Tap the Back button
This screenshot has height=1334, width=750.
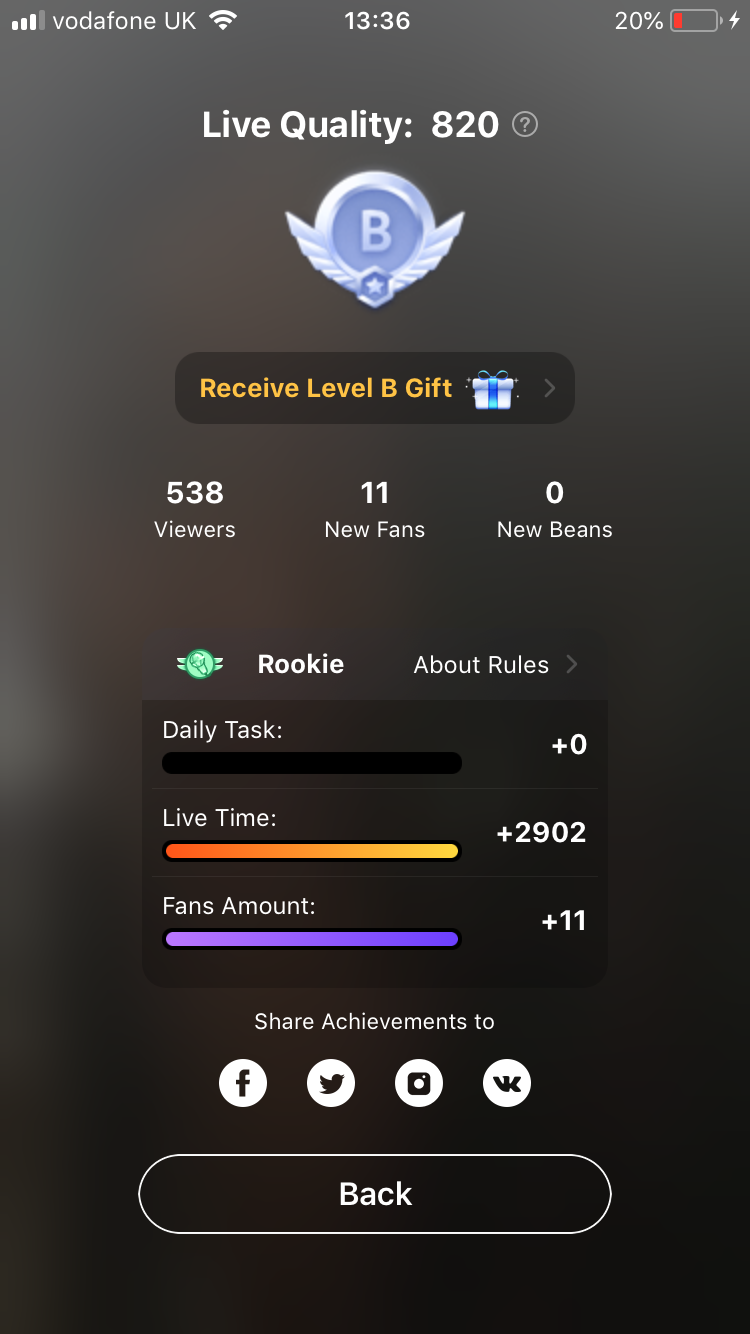[374, 1194]
